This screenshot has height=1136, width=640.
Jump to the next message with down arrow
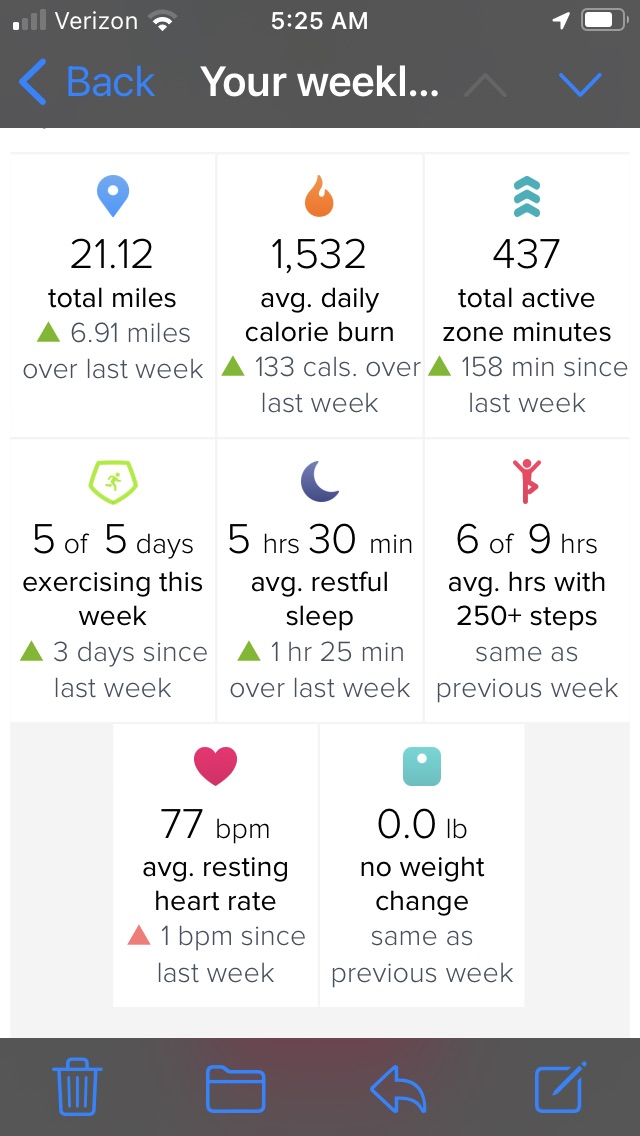coord(580,84)
